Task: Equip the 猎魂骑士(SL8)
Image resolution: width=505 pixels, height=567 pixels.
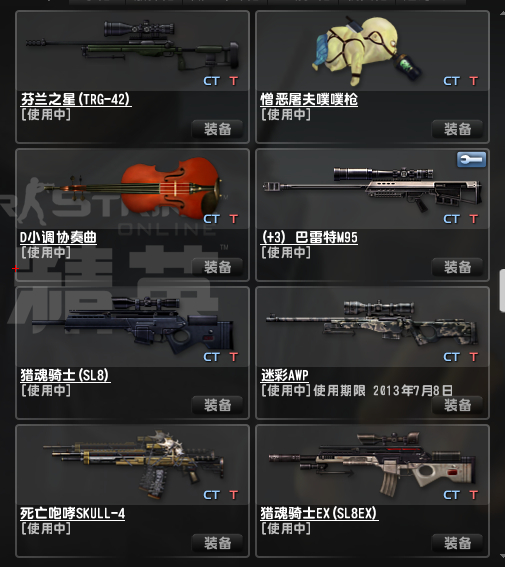Action: pyautogui.click(x=217, y=405)
